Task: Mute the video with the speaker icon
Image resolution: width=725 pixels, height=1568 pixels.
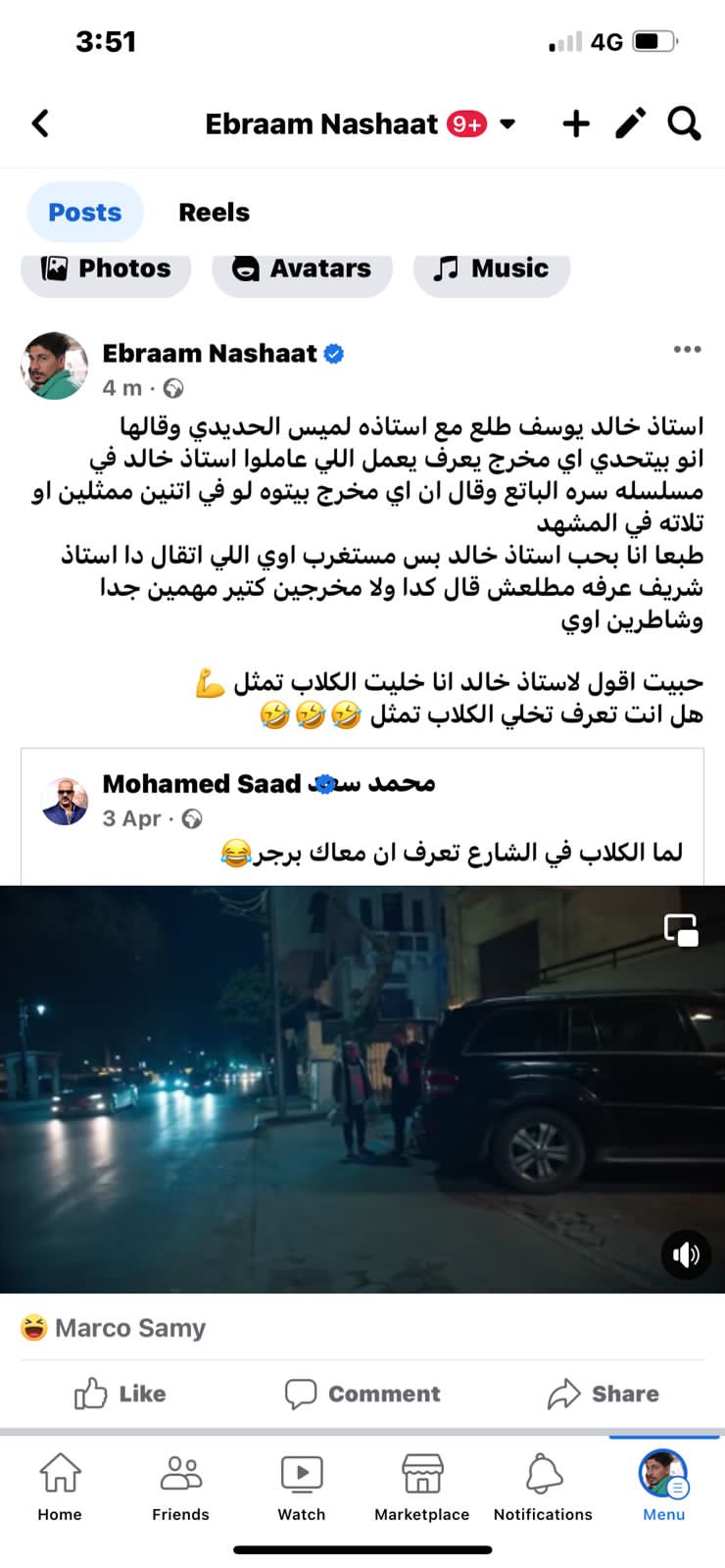Action: 686,1254
